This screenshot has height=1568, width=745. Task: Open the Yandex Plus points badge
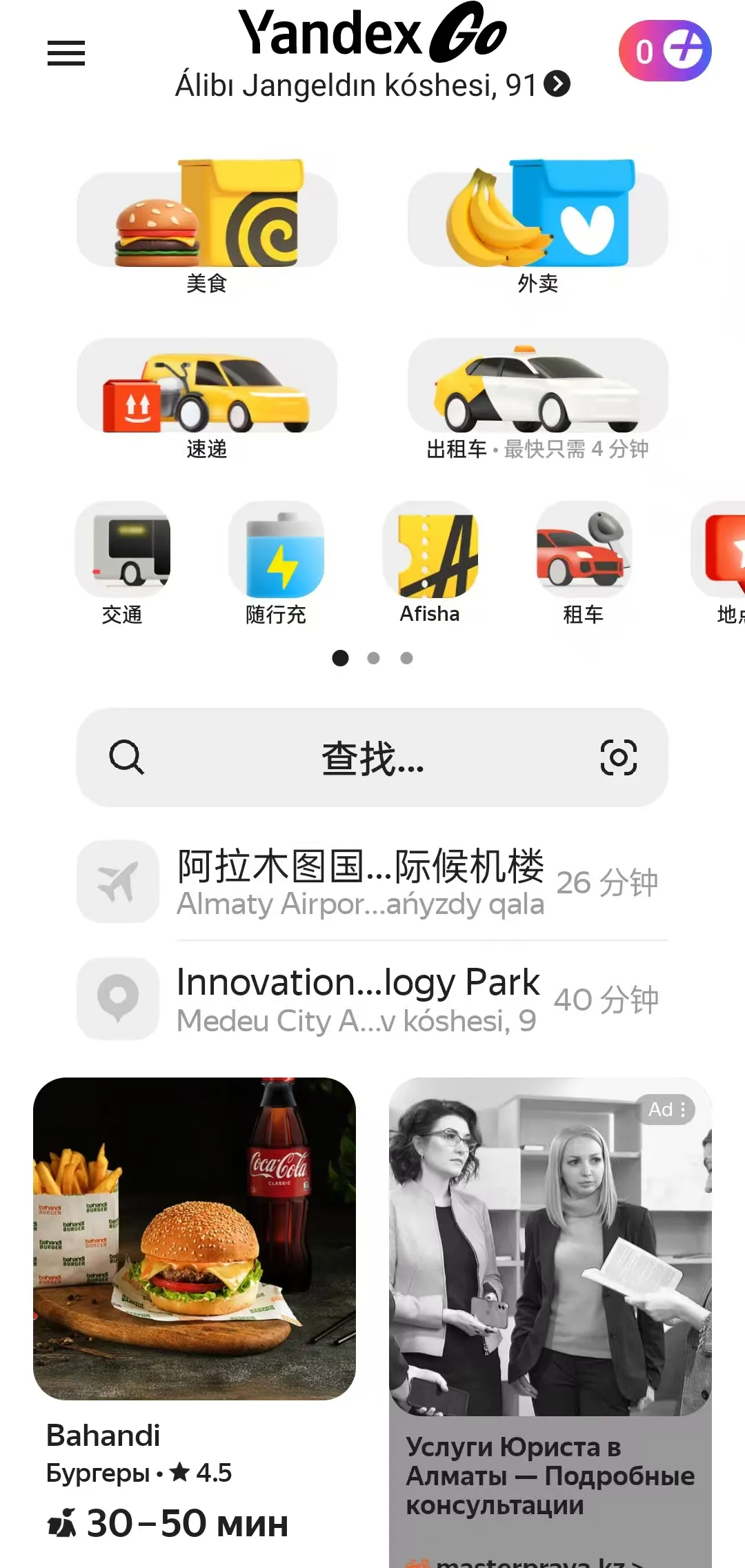[664, 51]
